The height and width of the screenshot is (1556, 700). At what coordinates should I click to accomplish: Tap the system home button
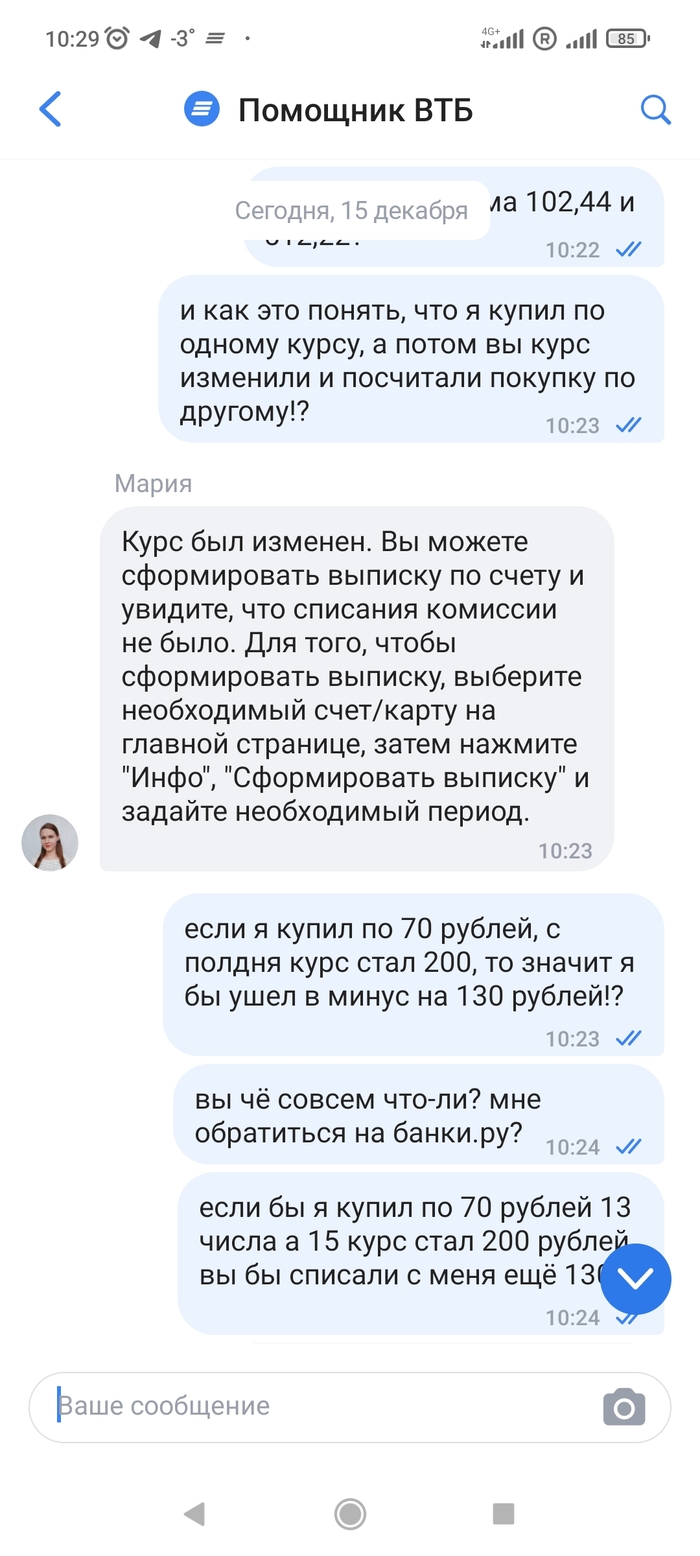(350, 1514)
